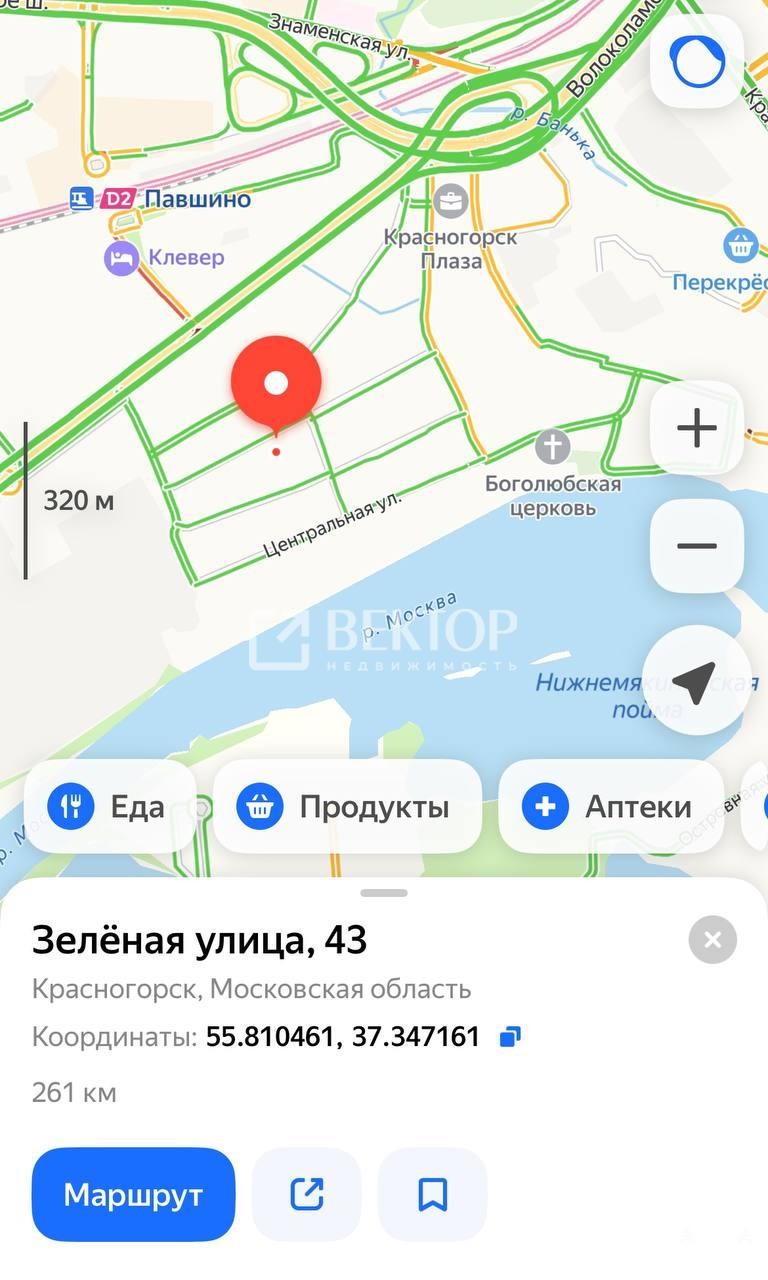Image resolution: width=768 pixels, height=1280 pixels.
Task: Select the Аптеки category chip
Action: coord(610,806)
